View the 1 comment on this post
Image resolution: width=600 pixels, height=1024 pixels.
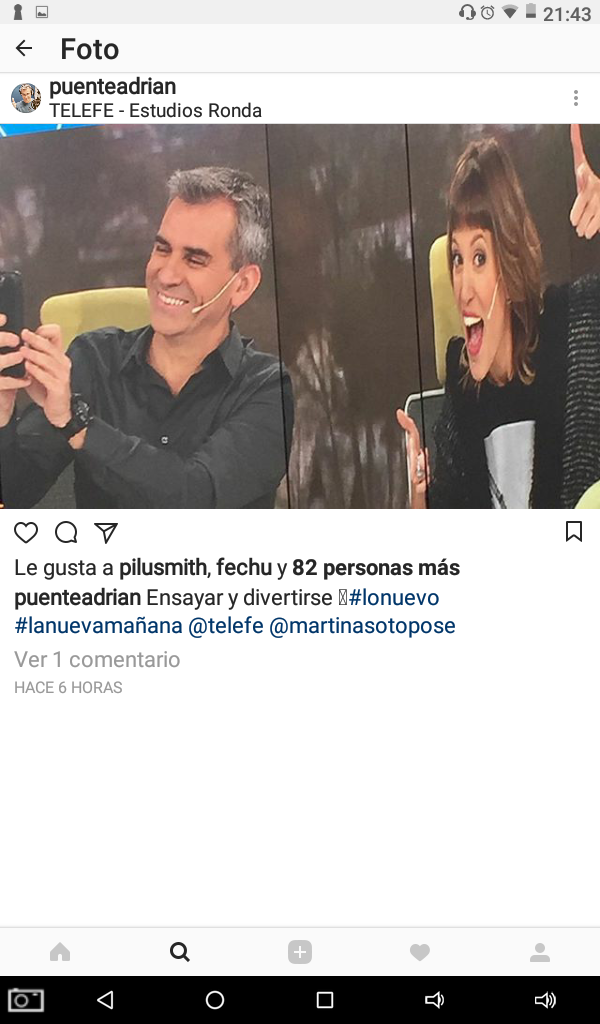tap(97, 659)
